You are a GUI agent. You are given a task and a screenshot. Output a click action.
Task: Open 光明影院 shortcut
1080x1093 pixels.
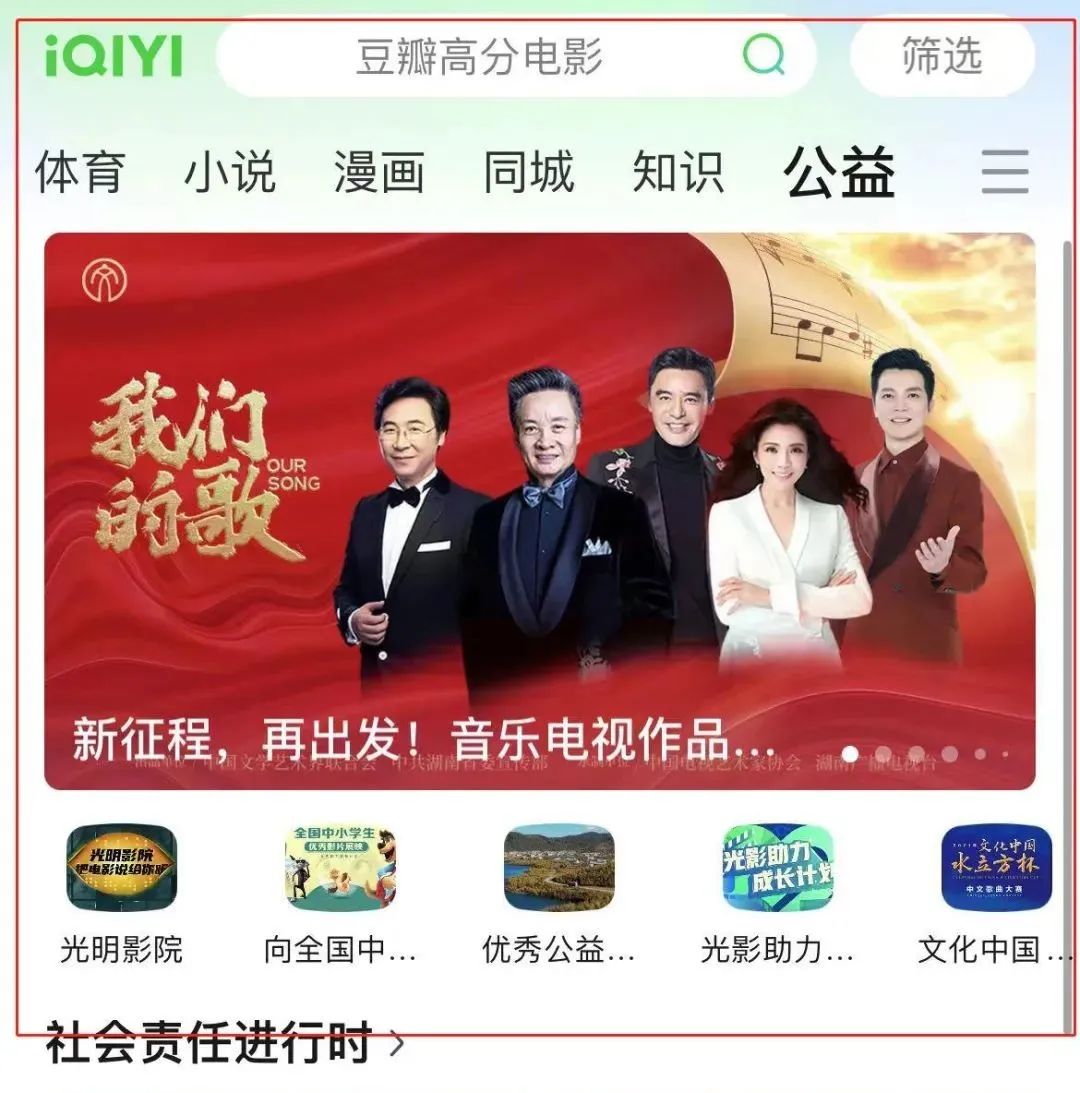coord(121,890)
